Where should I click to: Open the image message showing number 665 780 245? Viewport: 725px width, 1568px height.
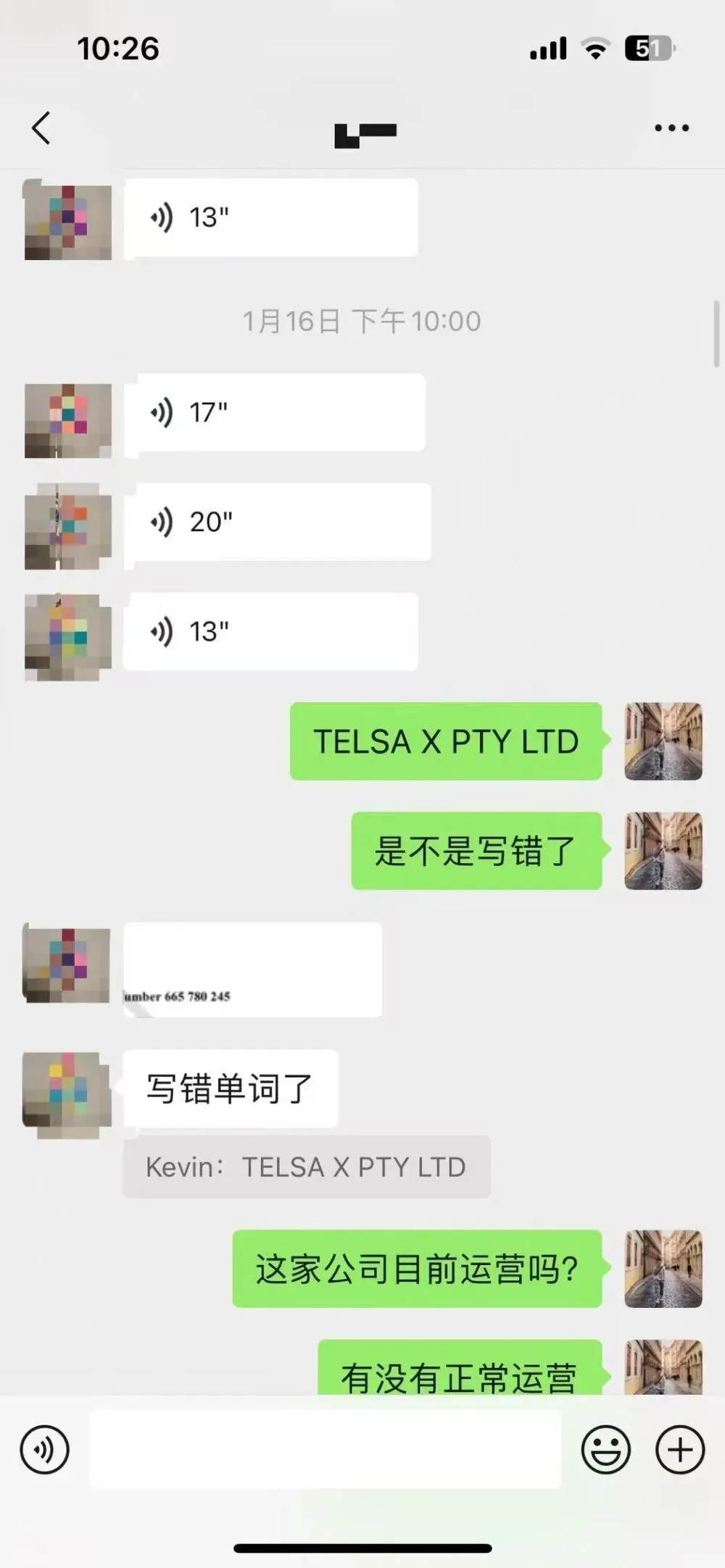[252, 969]
